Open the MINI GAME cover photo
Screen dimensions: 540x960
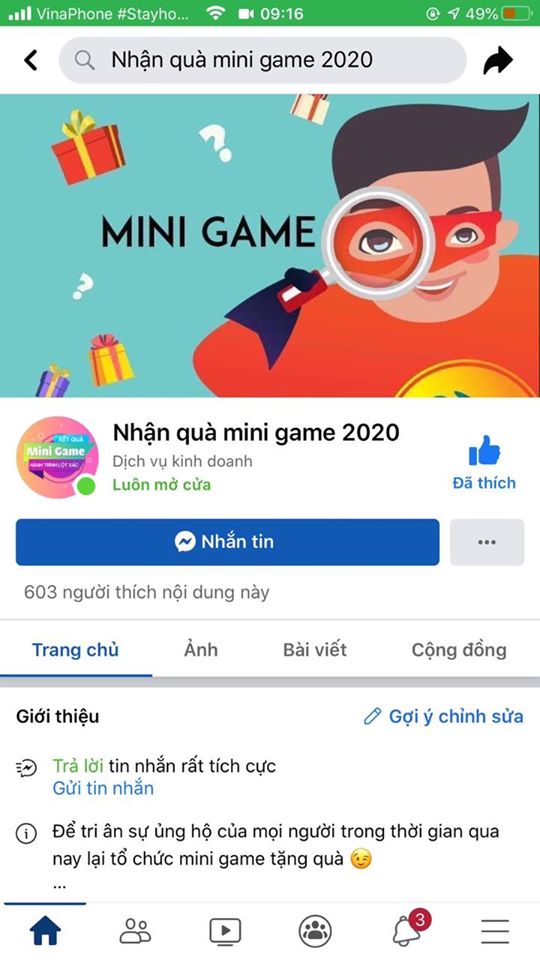[x=270, y=246]
